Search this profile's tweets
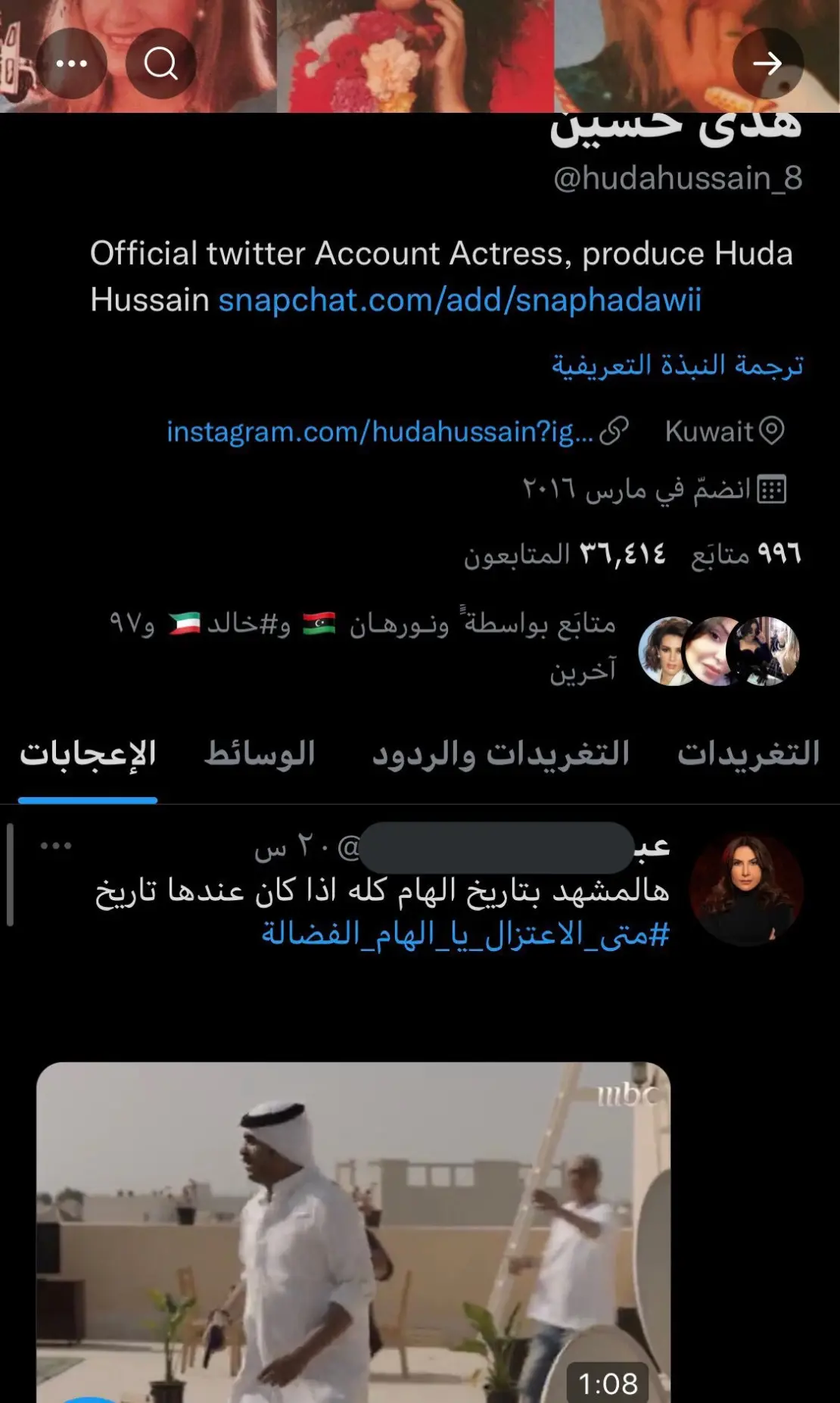The width and height of the screenshot is (840, 1403). [x=160, y=64]
